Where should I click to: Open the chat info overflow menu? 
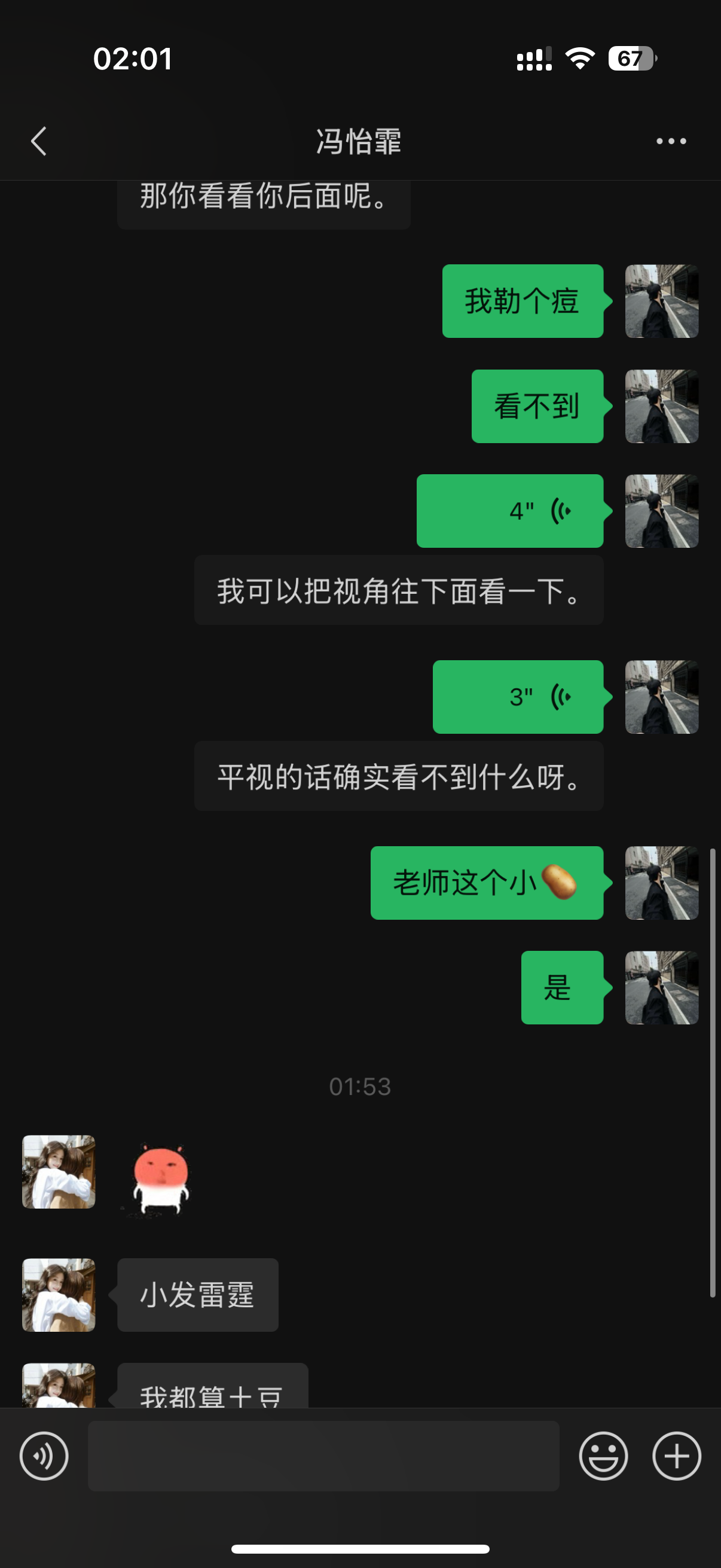click(671, 142)
